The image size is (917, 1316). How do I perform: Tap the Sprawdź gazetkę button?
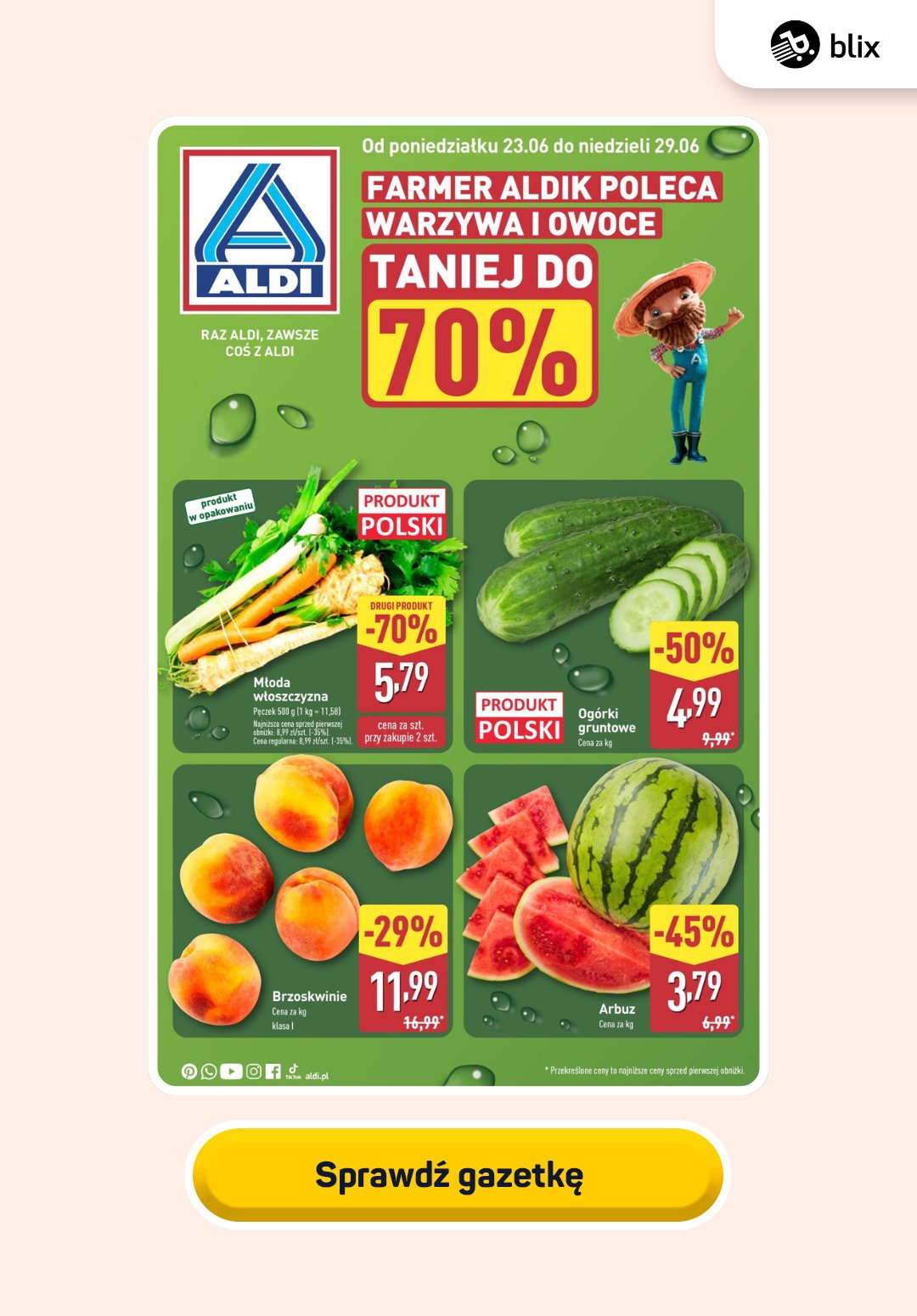tap(458, 1175)
